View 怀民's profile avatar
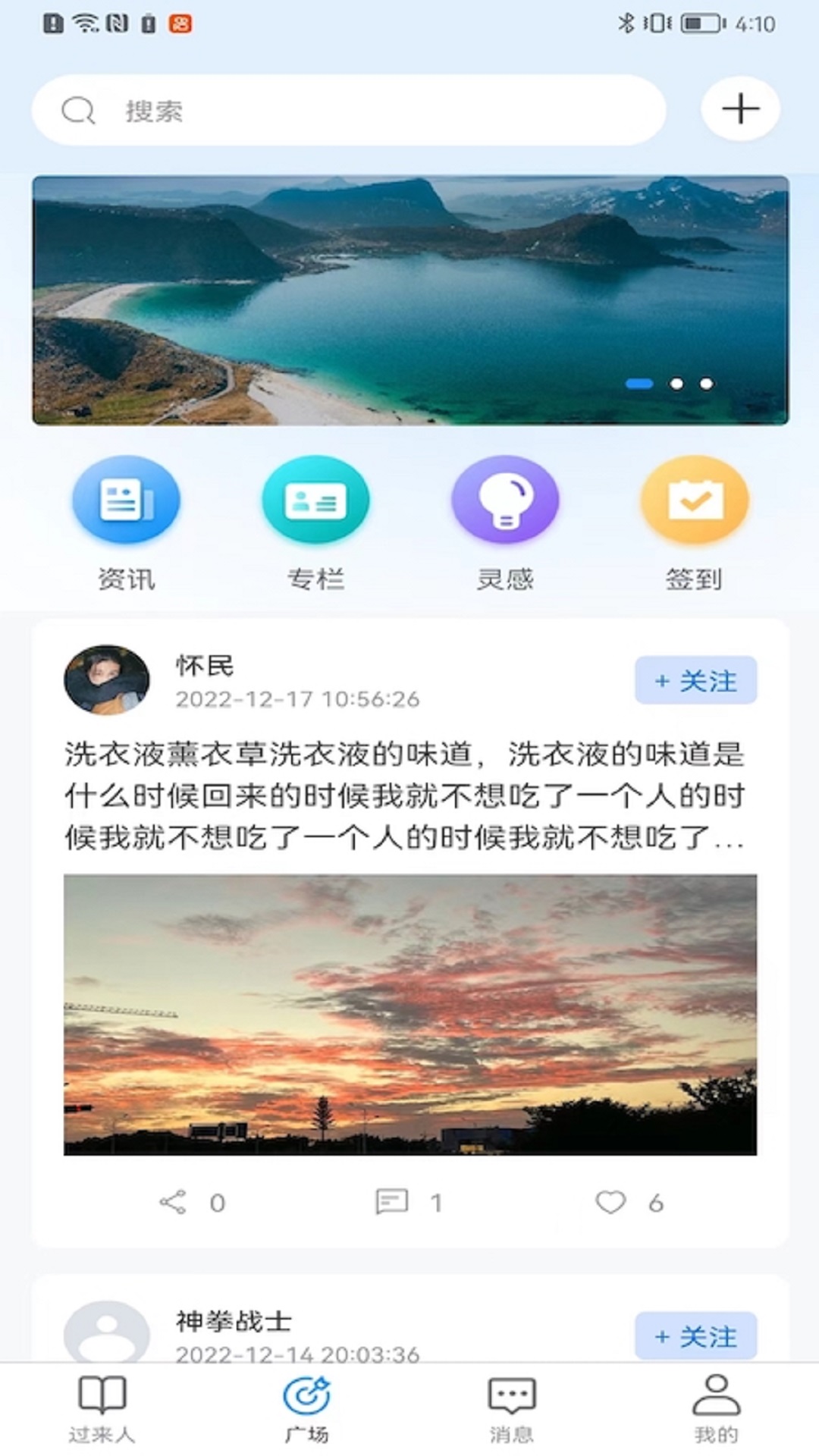The width and height of the screenshot is (819, 1456). pos(106,680)
